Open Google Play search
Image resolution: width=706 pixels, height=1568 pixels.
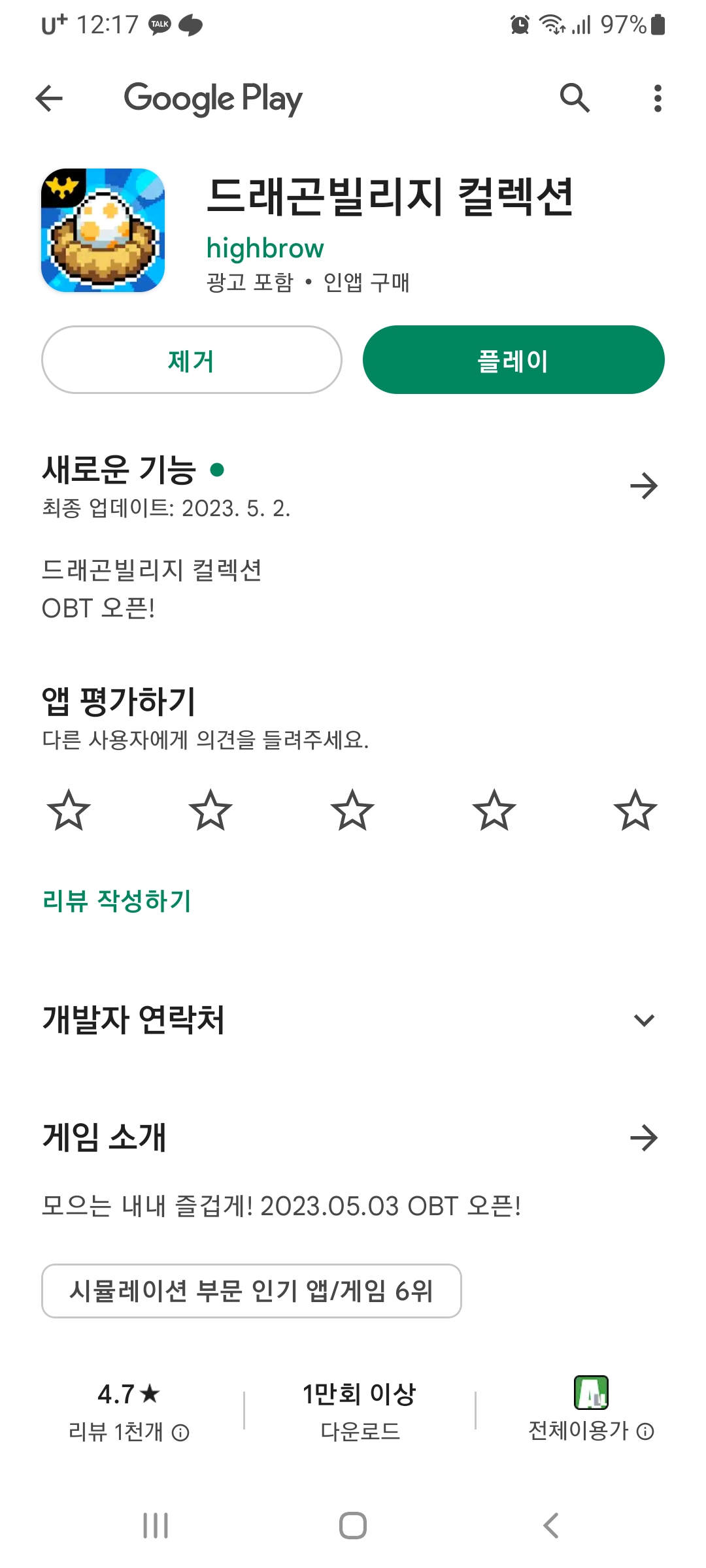tap(575, 98)
